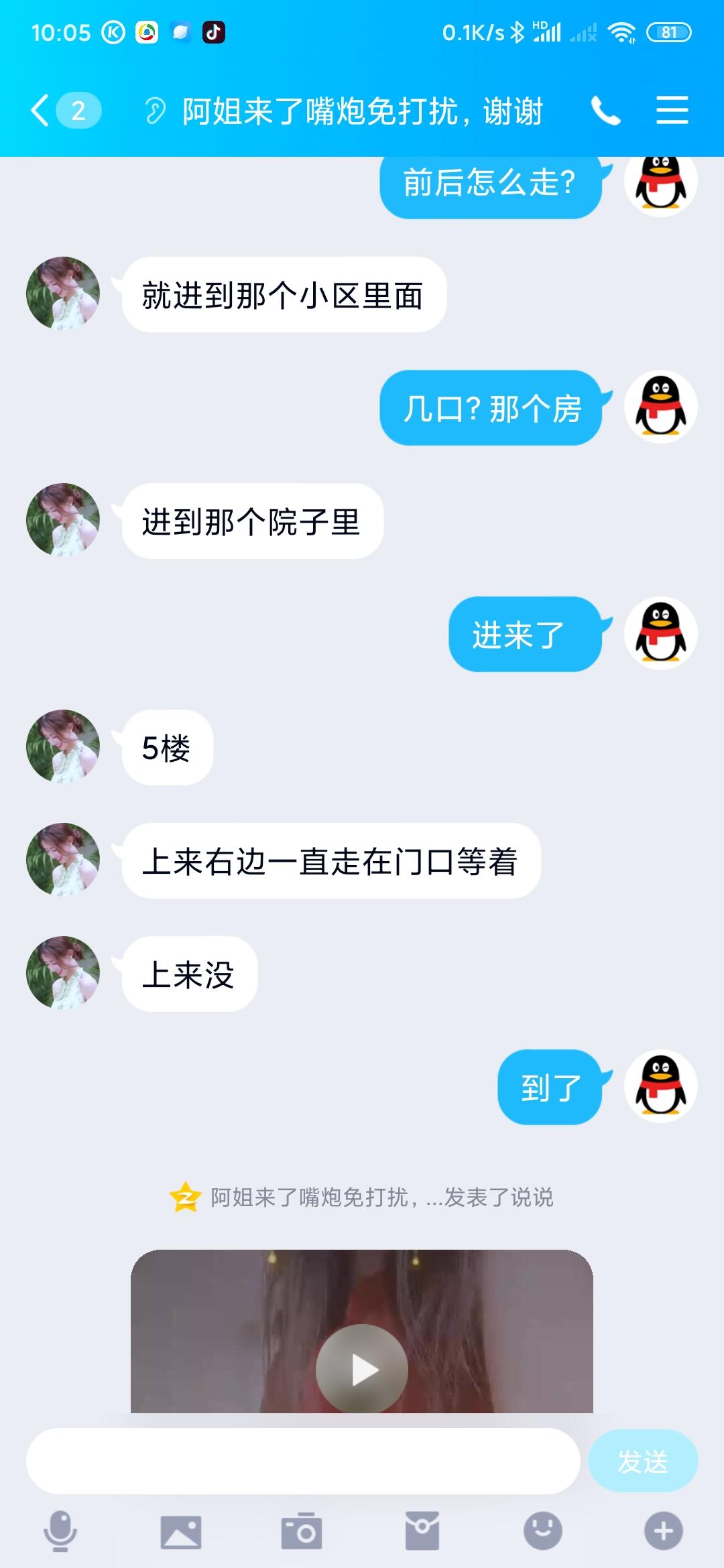Record a voice message with the microphone
This screenshot has height=1568, width=724.
[60, 1531]
